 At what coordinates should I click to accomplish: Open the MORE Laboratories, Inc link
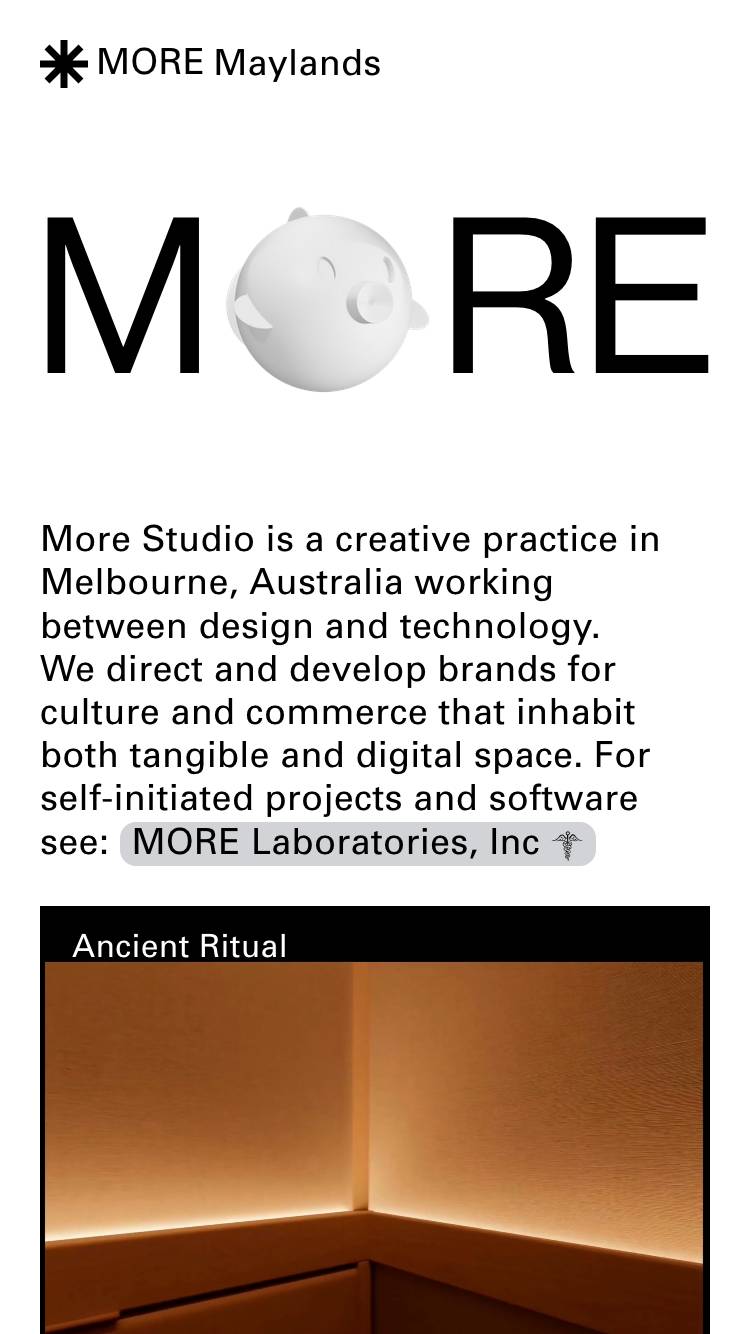[x=357, y=843]
